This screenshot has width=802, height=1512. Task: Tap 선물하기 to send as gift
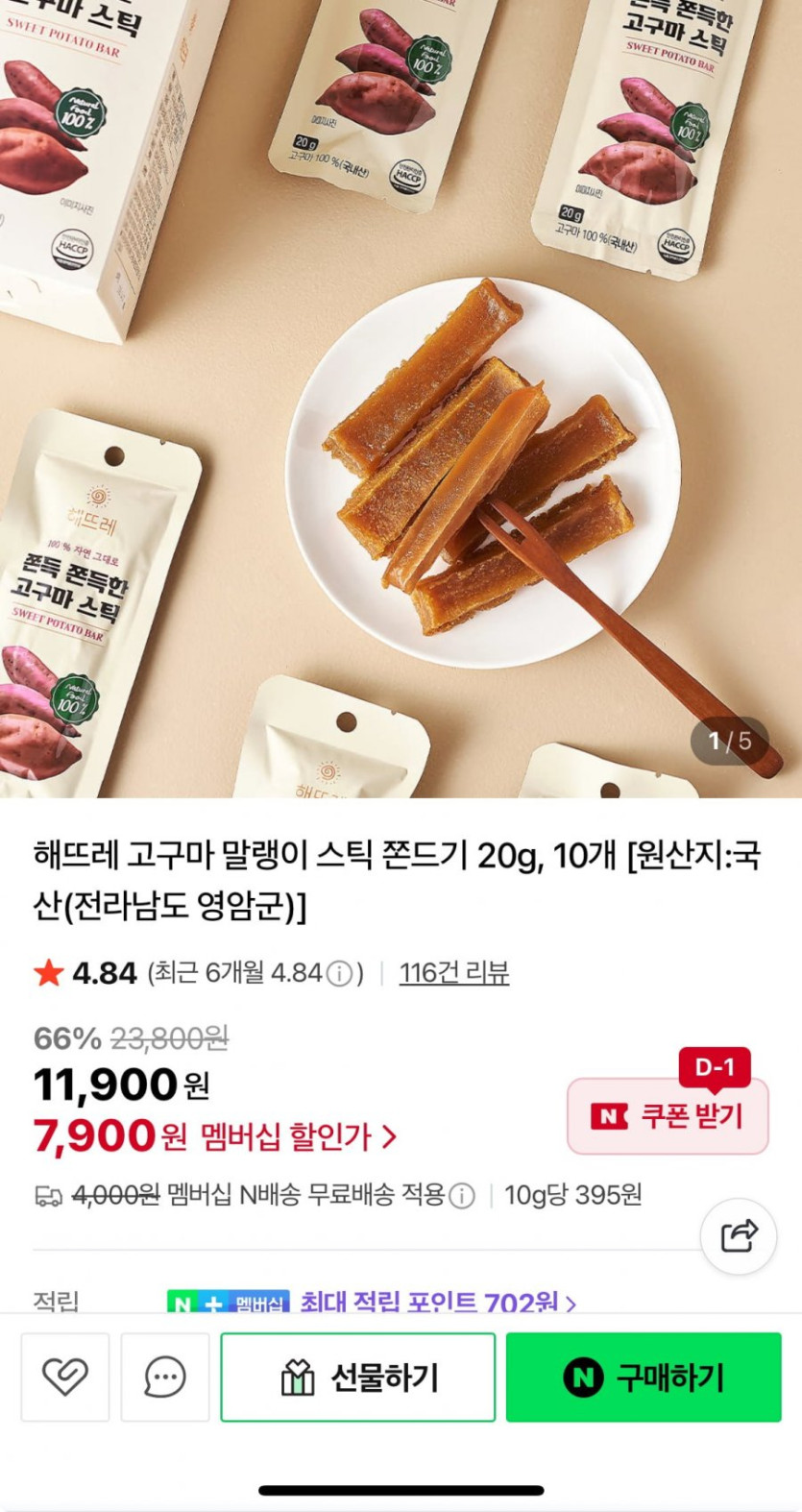[357, 1377]
